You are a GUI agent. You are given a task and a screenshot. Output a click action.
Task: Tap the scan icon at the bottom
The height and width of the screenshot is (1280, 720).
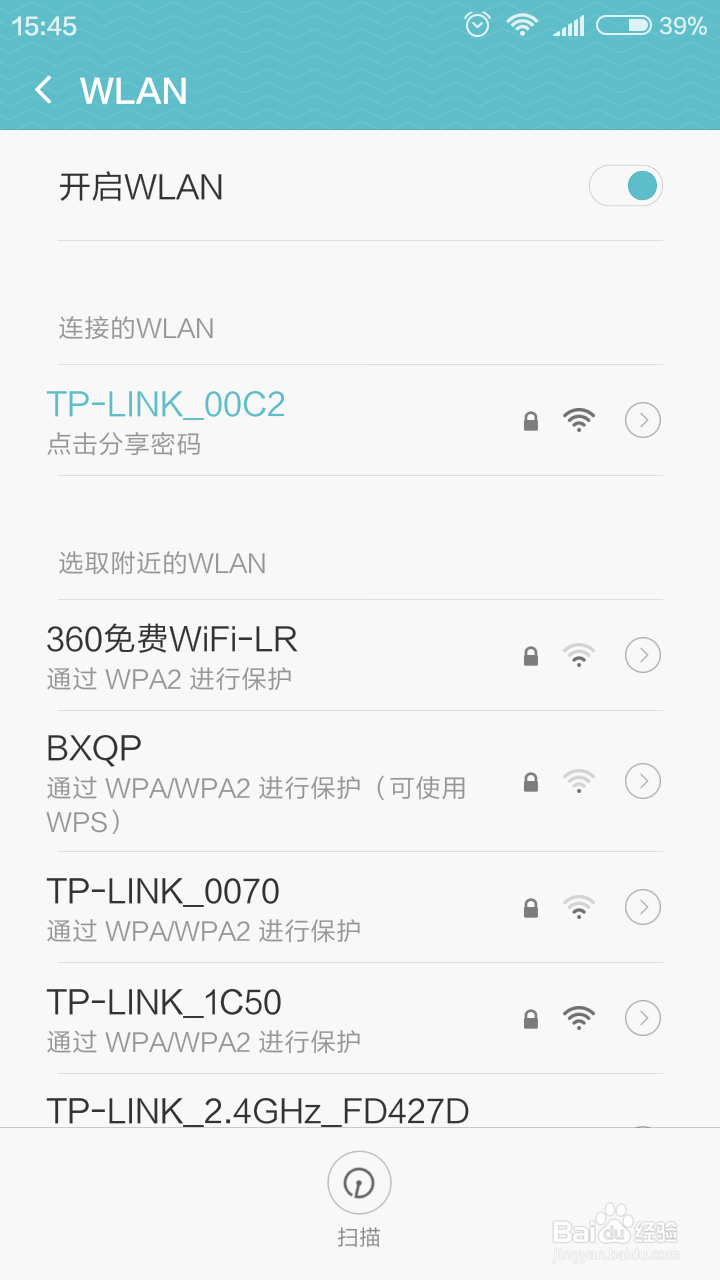pos(359,1182)
